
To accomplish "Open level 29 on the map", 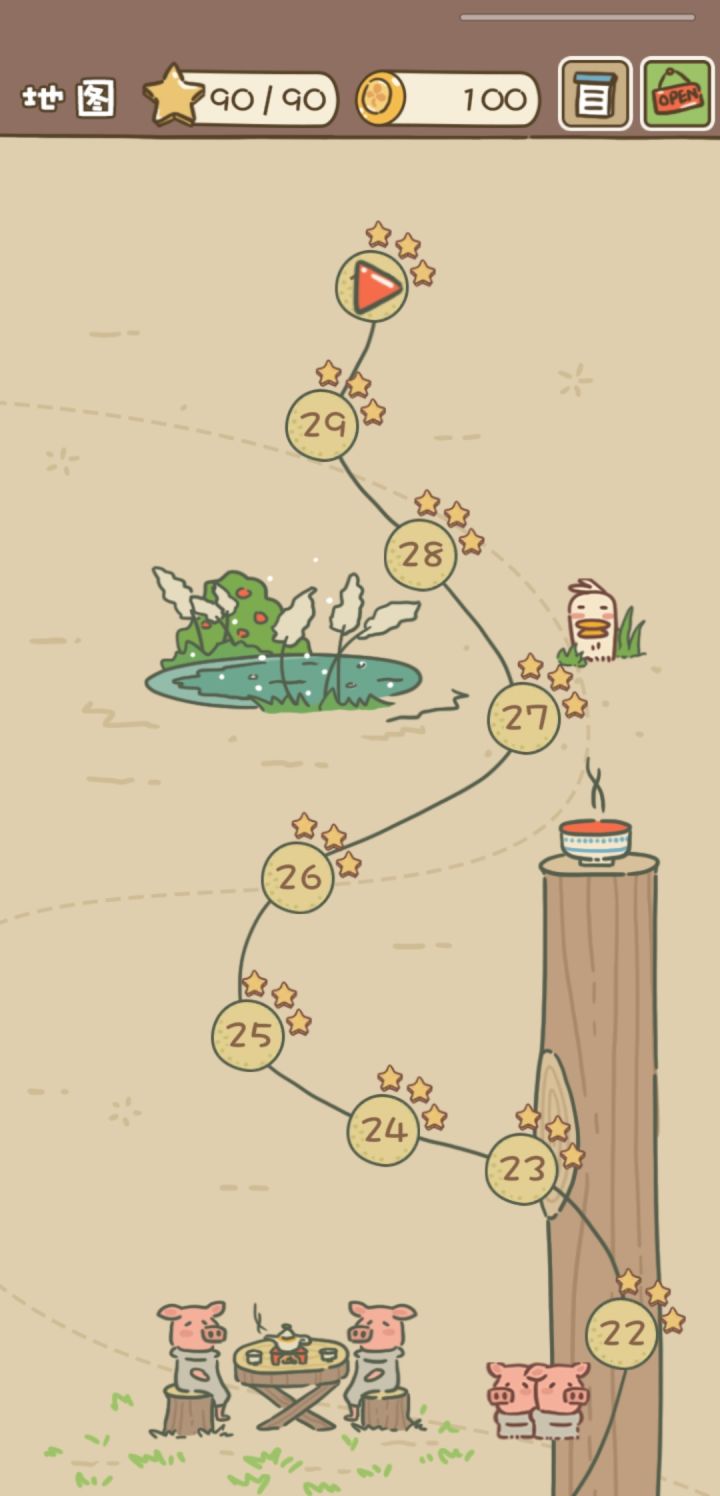I will 322,425.
